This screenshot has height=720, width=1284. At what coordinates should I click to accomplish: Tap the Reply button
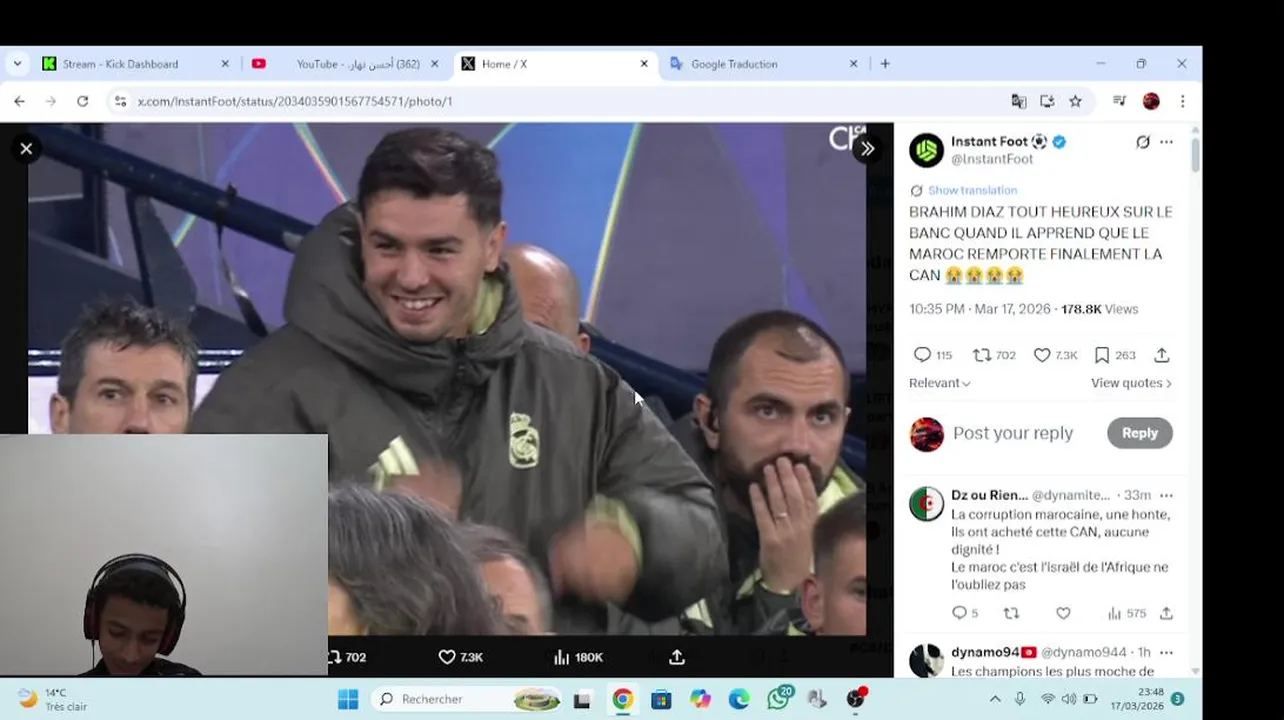(1139, 433)
